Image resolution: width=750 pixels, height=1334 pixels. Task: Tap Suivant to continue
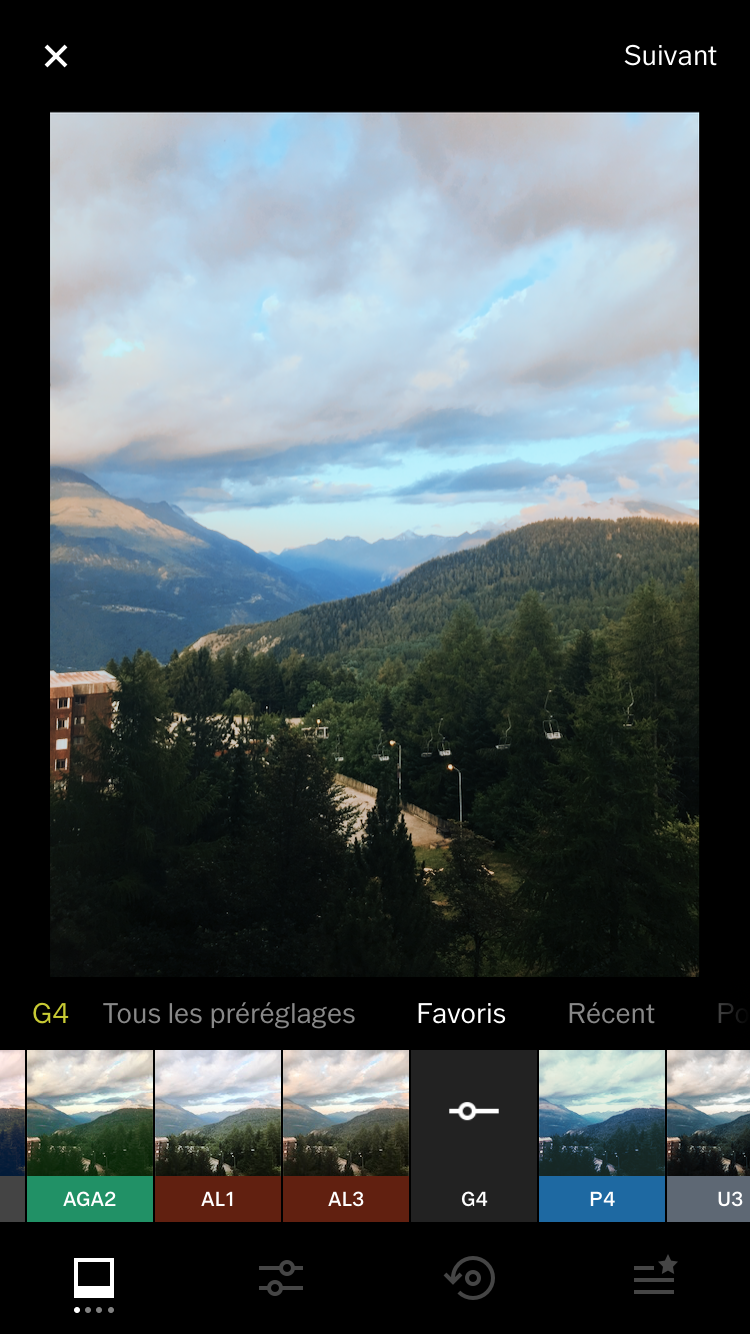pyautogui.click(x=670, y=55)
